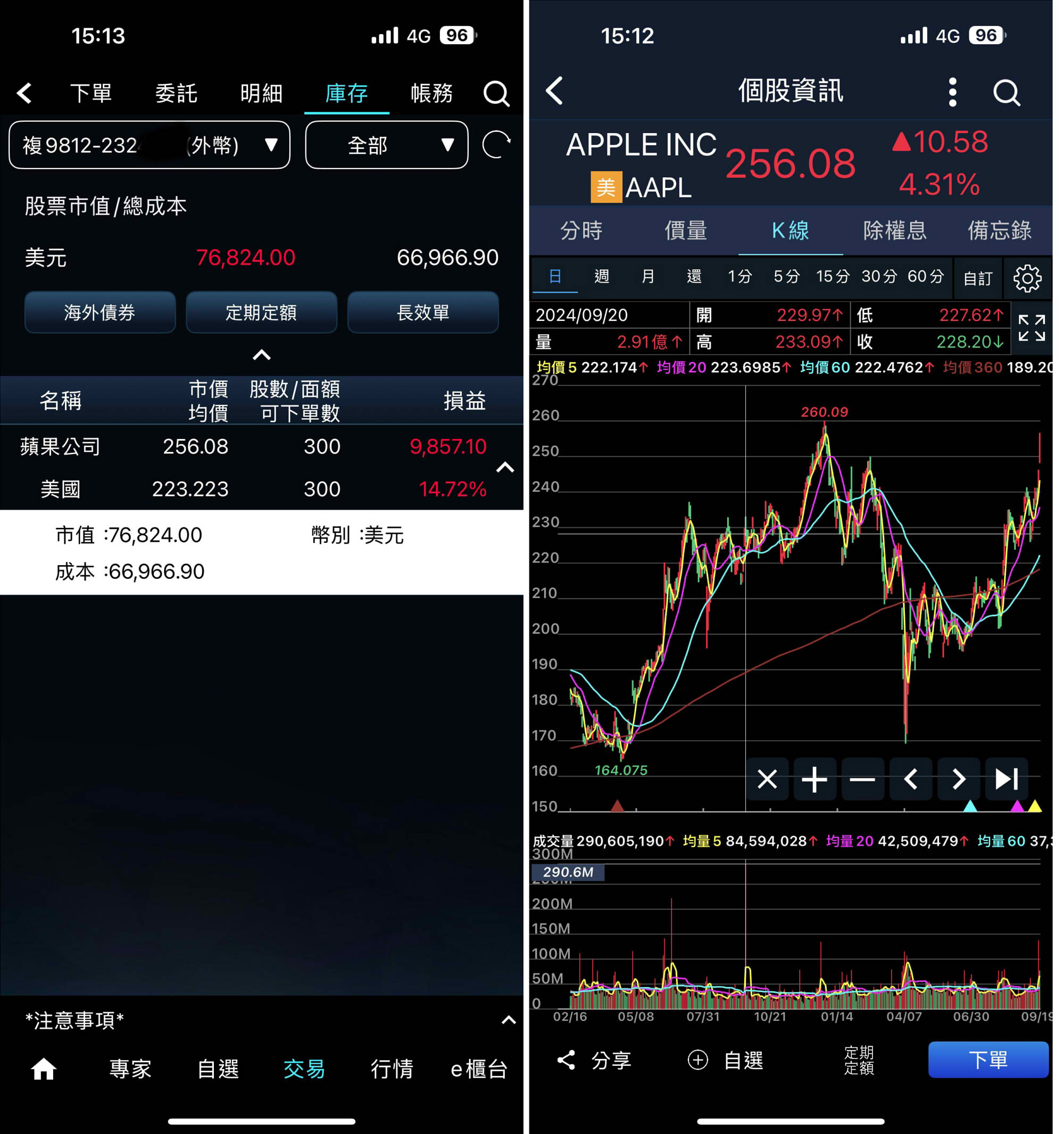Open the 帳務 tab
1064x1134 pixels.
[x=431, y=93]
